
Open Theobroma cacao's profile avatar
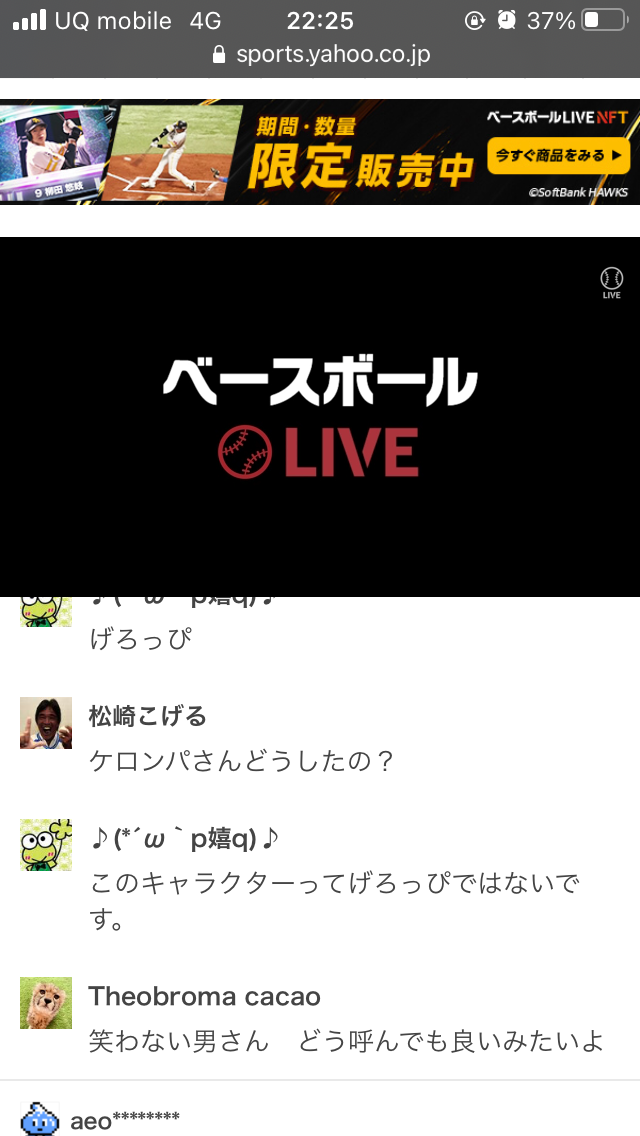point(46,1003)
